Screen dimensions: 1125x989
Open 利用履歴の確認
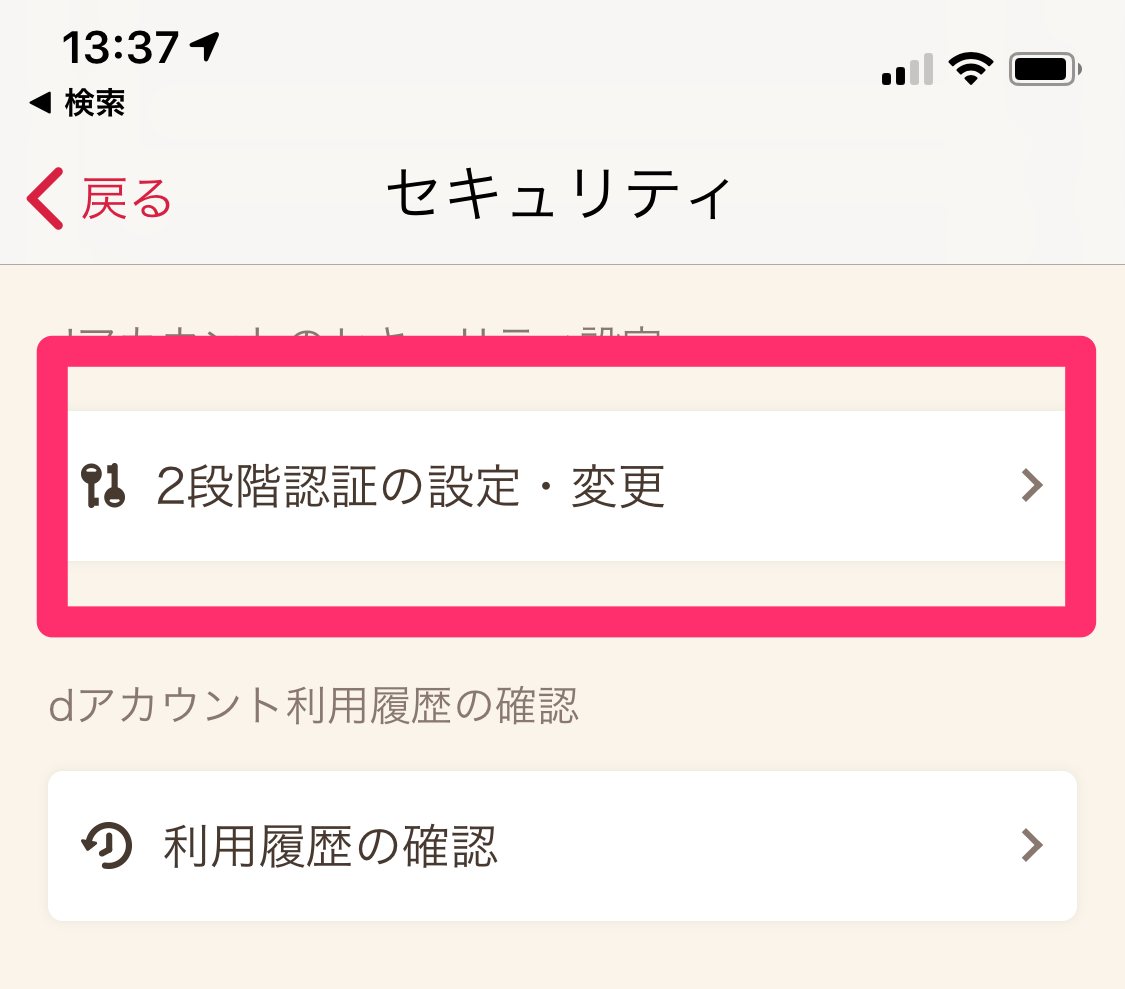click(562, 846)
